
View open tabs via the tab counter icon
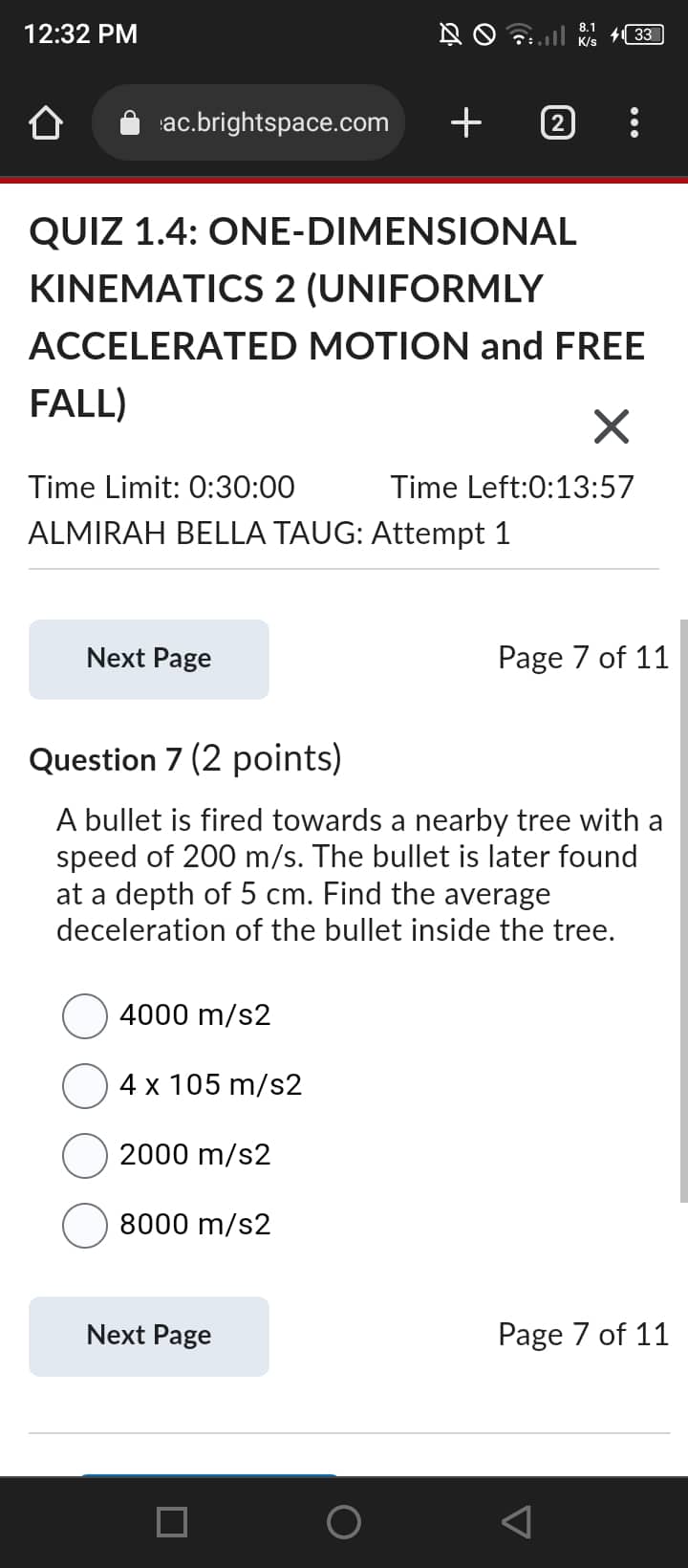tap(557, 122)
